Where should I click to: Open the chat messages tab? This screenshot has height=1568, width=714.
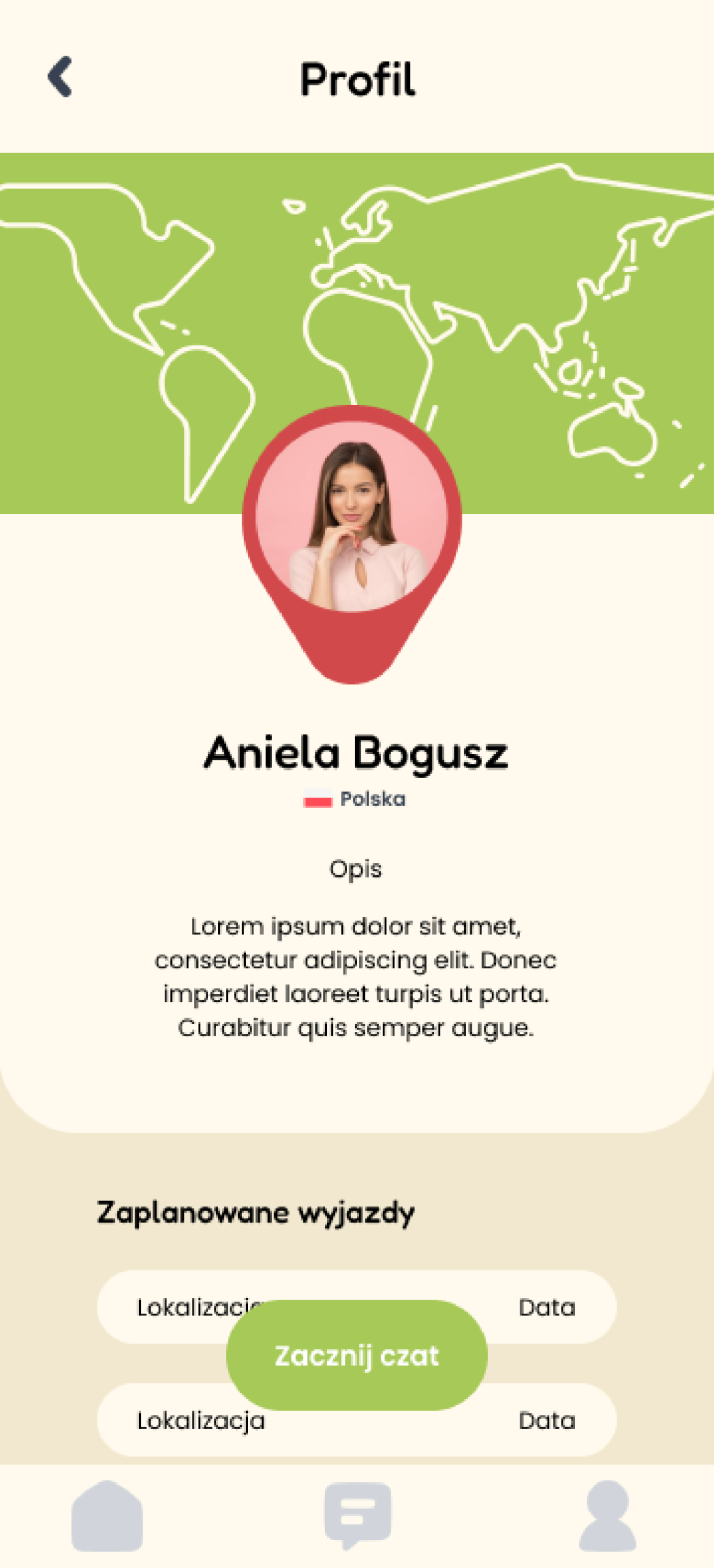(x=358, y=1514)
